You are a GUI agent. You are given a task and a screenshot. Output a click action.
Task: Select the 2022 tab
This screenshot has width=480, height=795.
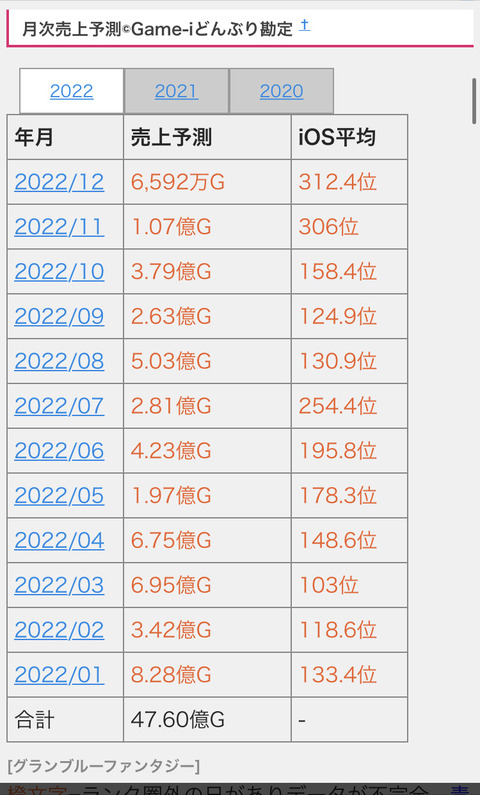71,91
